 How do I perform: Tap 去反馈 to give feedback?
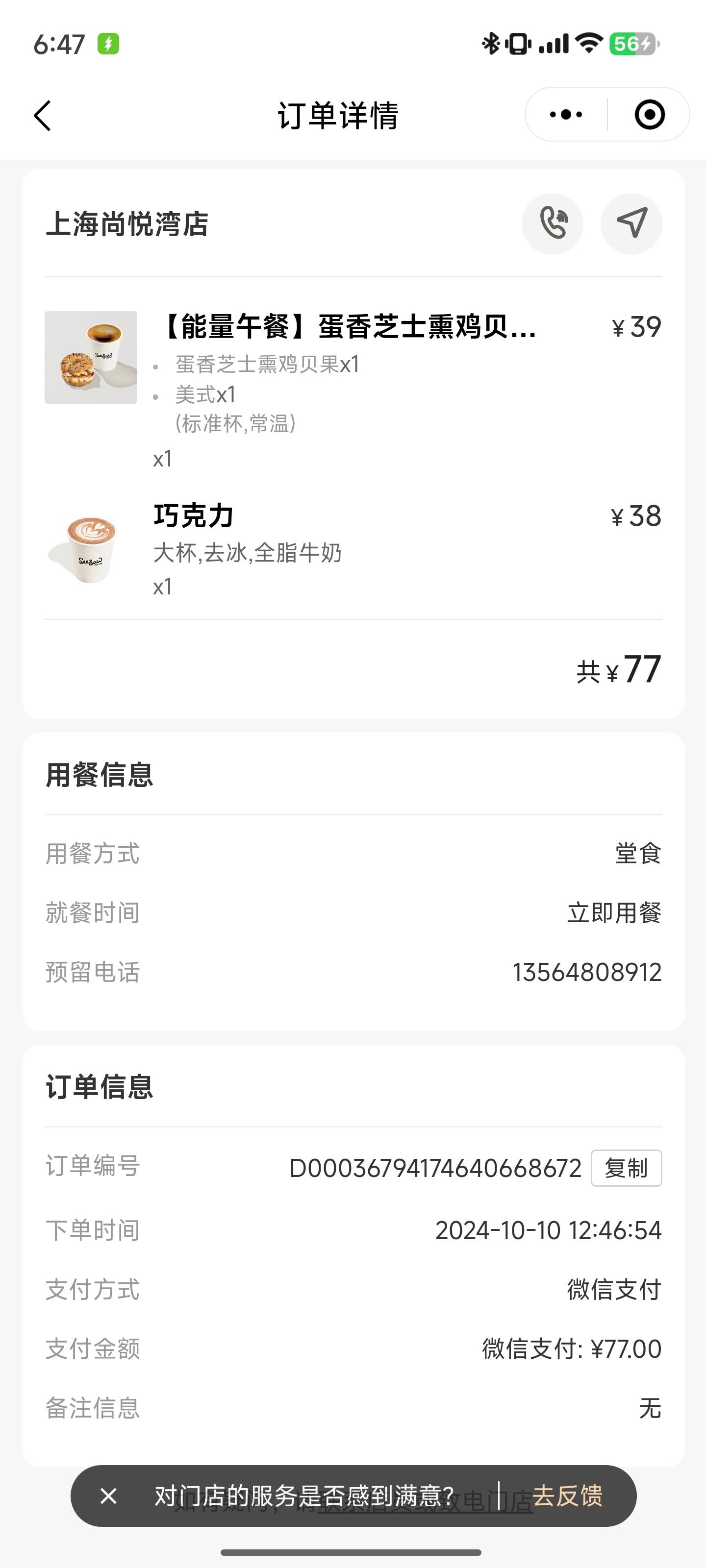[568, 1495]
